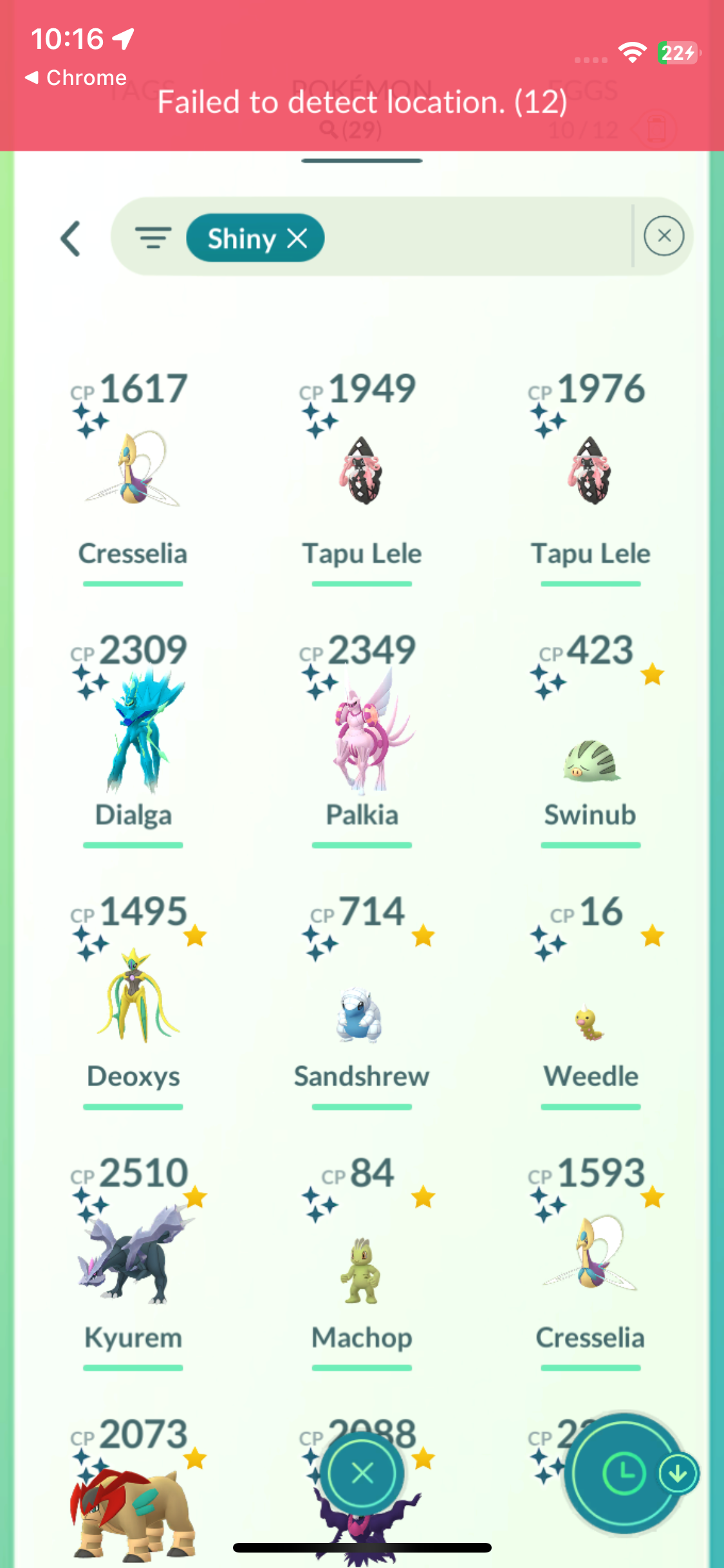Open the filter options icon
Viewport: 724px width, 1568px height.
tap(153, 238)
